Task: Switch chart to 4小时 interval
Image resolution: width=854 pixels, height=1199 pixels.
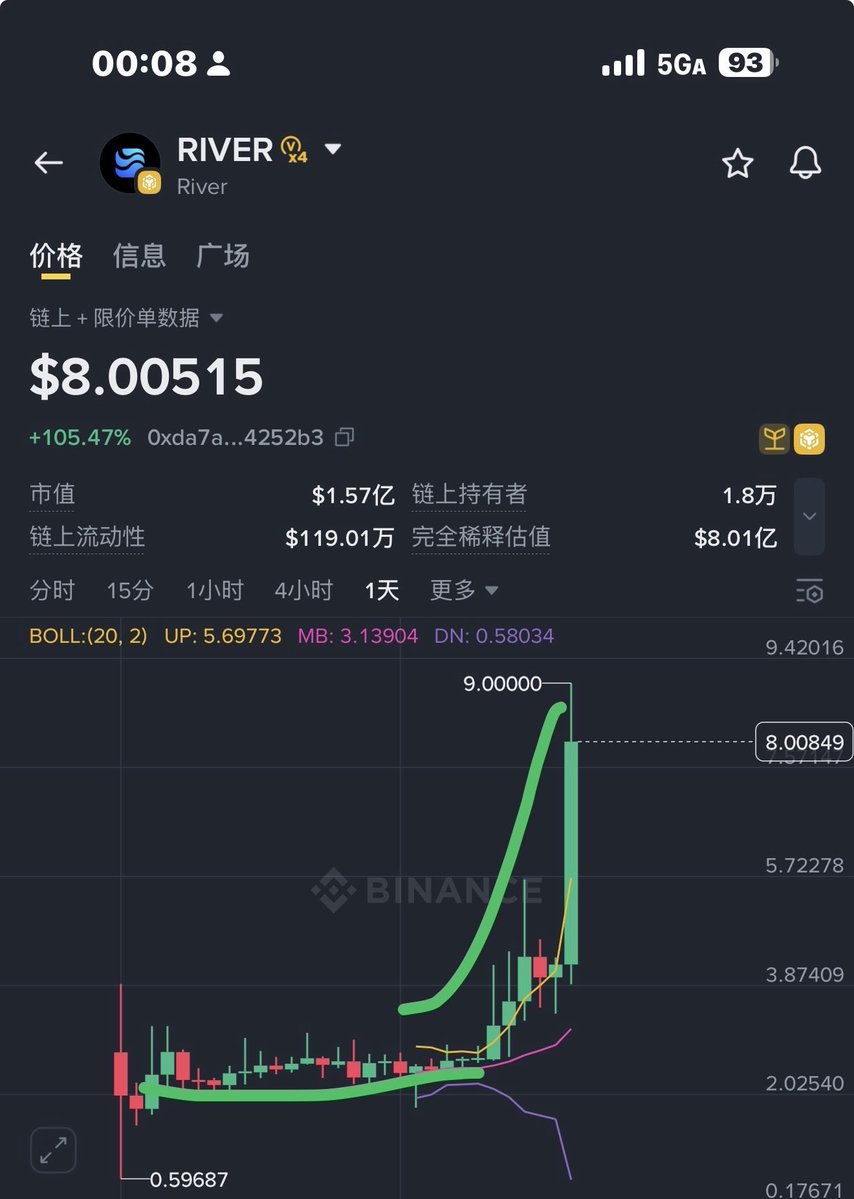Action: pos(303,590)
